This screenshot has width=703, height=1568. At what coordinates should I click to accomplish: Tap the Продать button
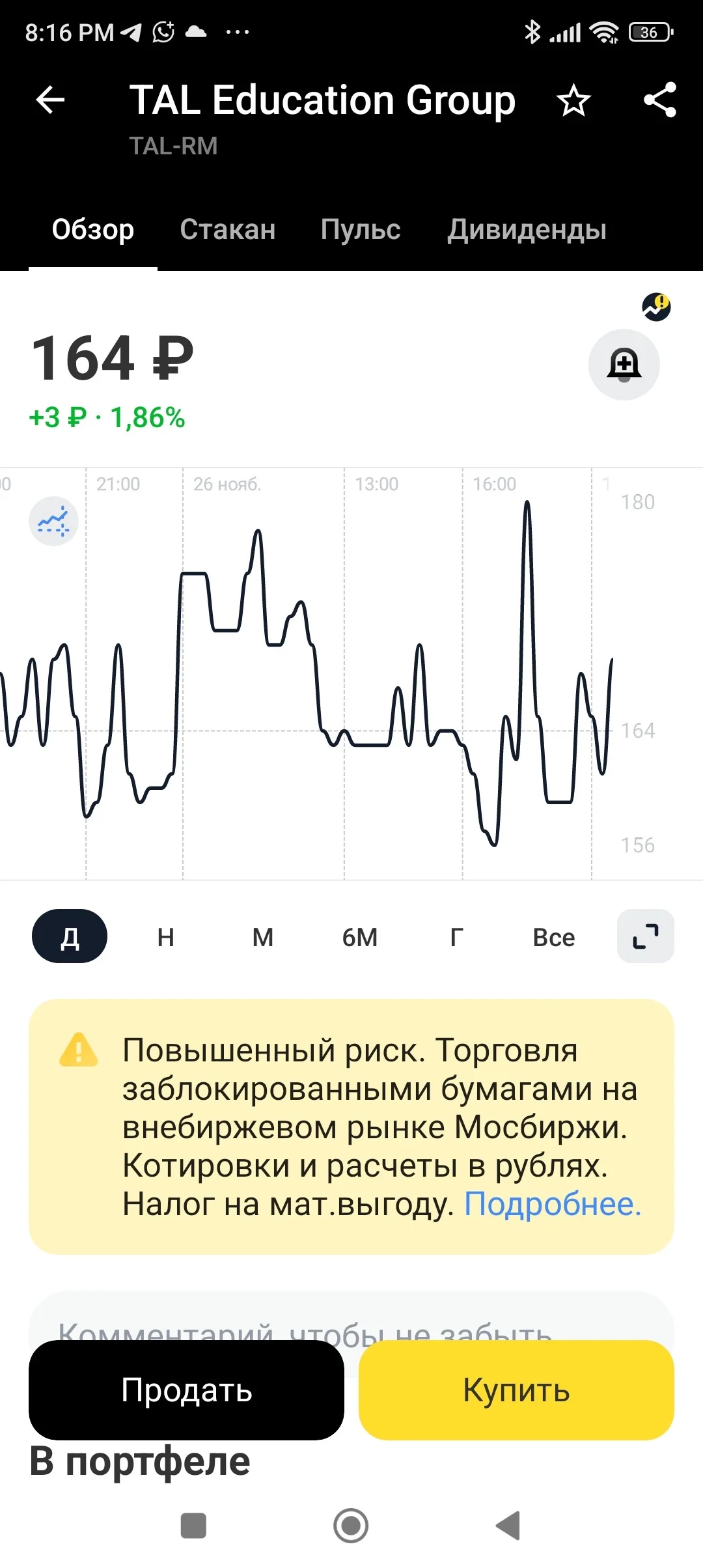pyautogui.click(x=186, y=1390)
